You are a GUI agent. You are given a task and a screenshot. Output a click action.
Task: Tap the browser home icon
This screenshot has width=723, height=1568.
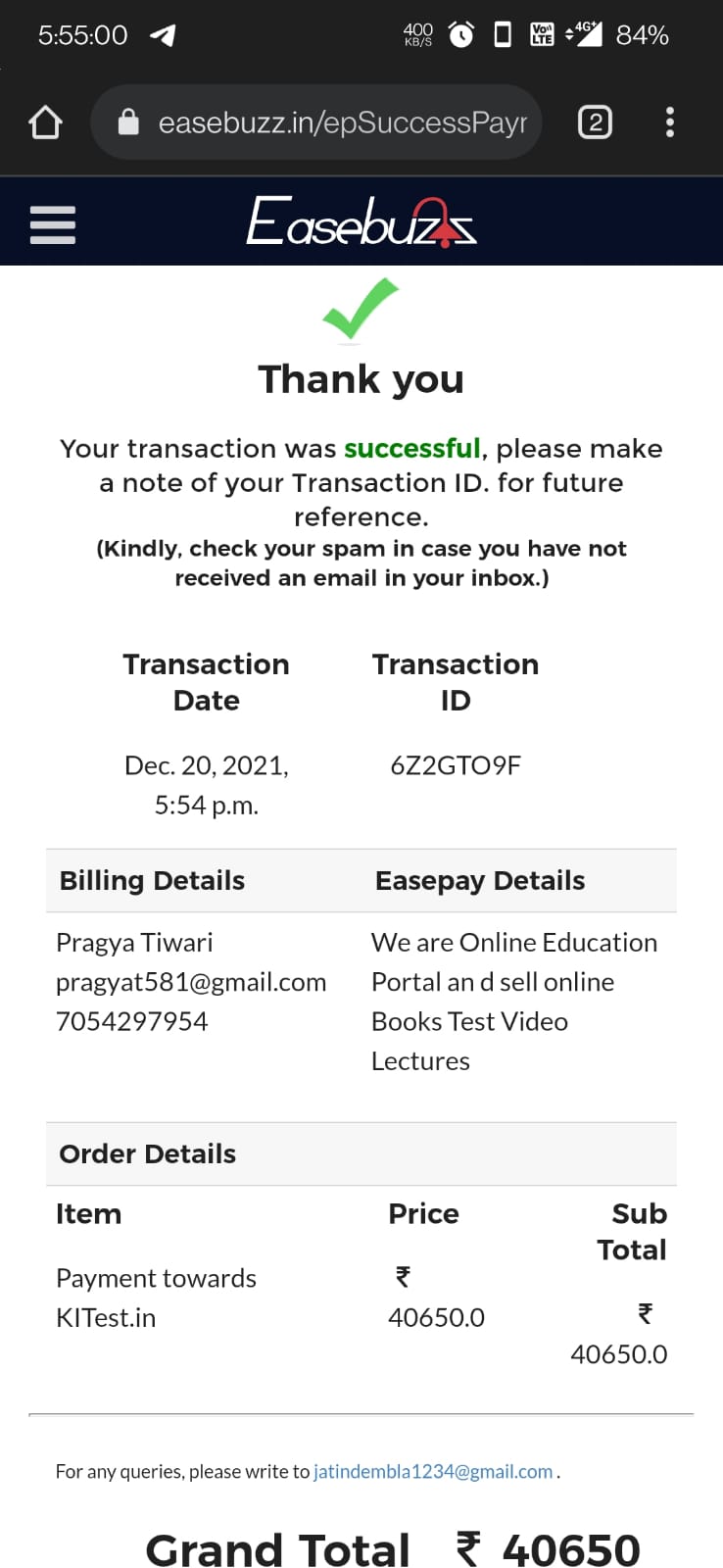pos(45,122)
